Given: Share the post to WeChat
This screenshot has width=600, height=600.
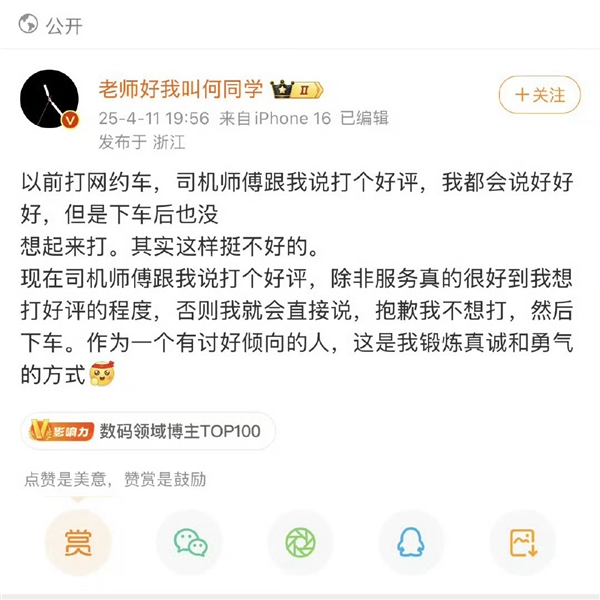Looking at the screenshot, I should (x=189, y=541).
